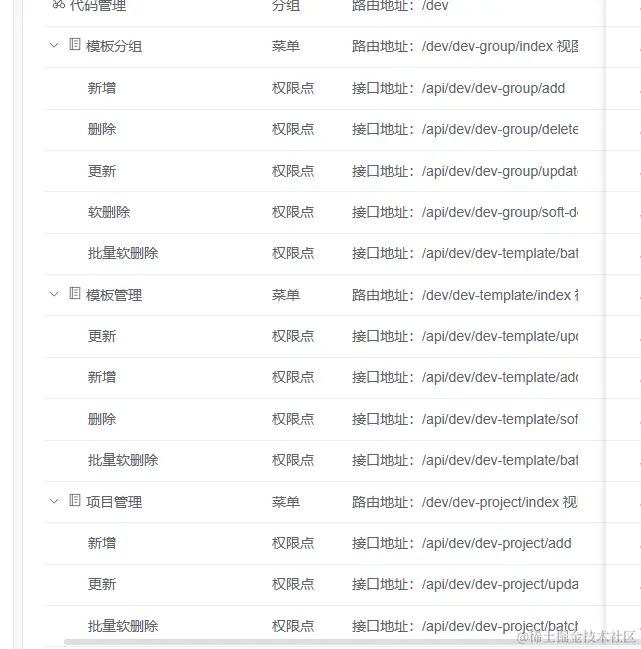641x649 pixels.
Task: Collapse the 项目管理 tree node
Action: 54,501
